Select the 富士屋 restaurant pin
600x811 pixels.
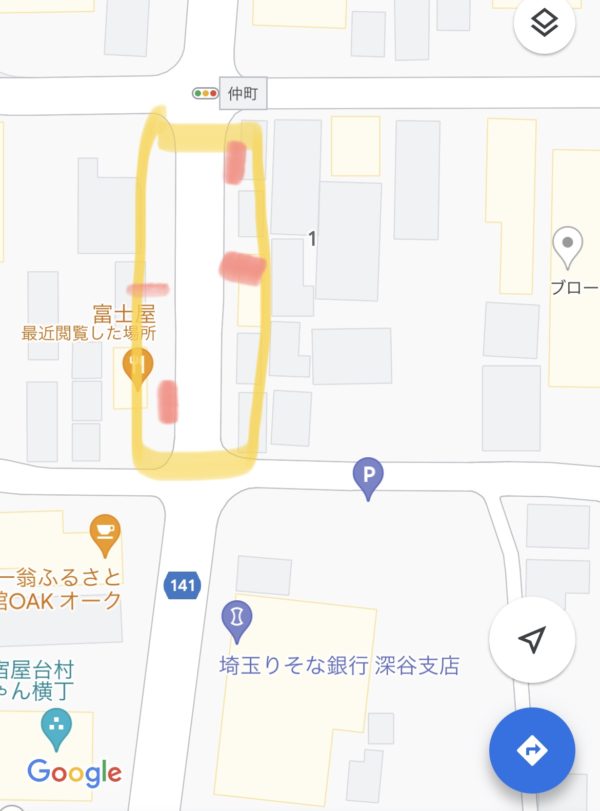click(x=138, y=365)
